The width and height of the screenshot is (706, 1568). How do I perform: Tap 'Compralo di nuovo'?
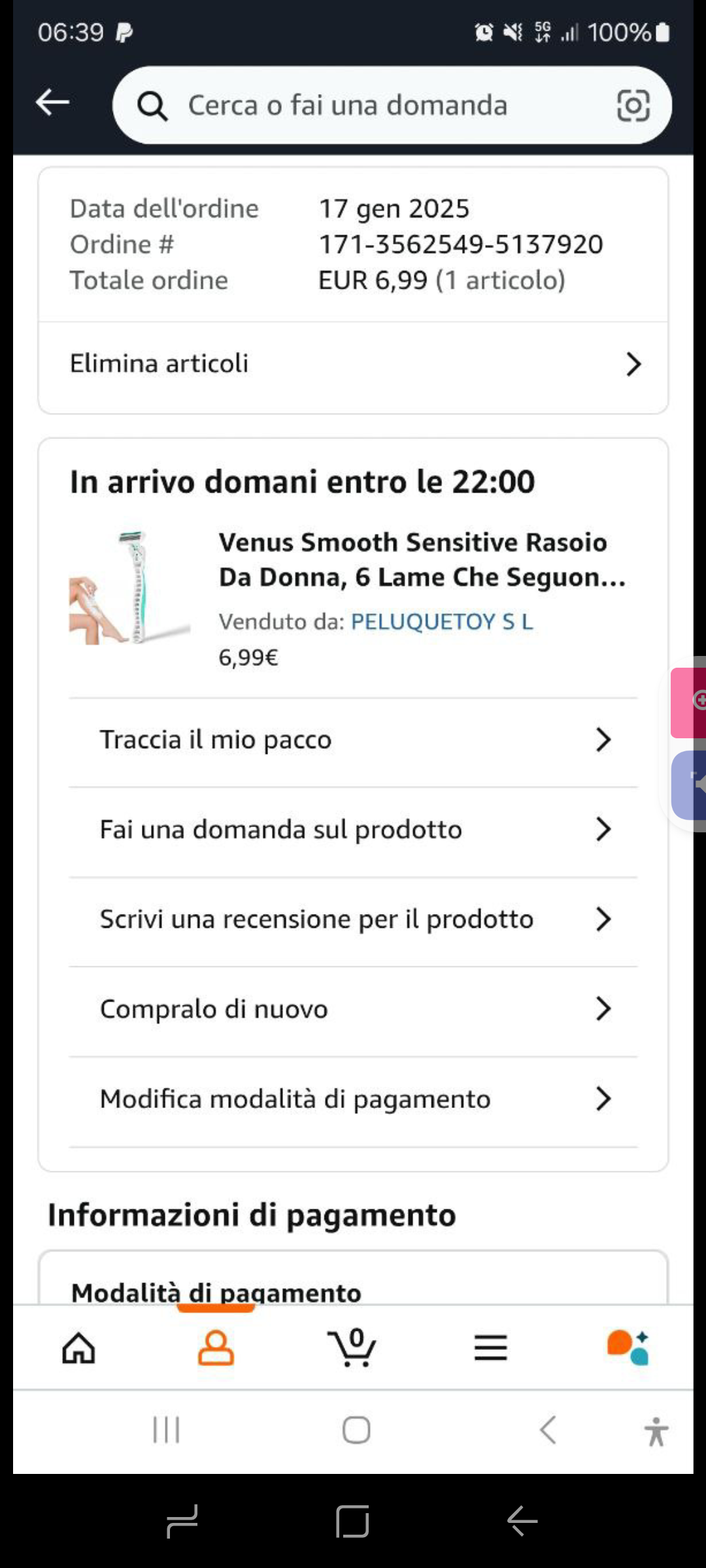353,1009
